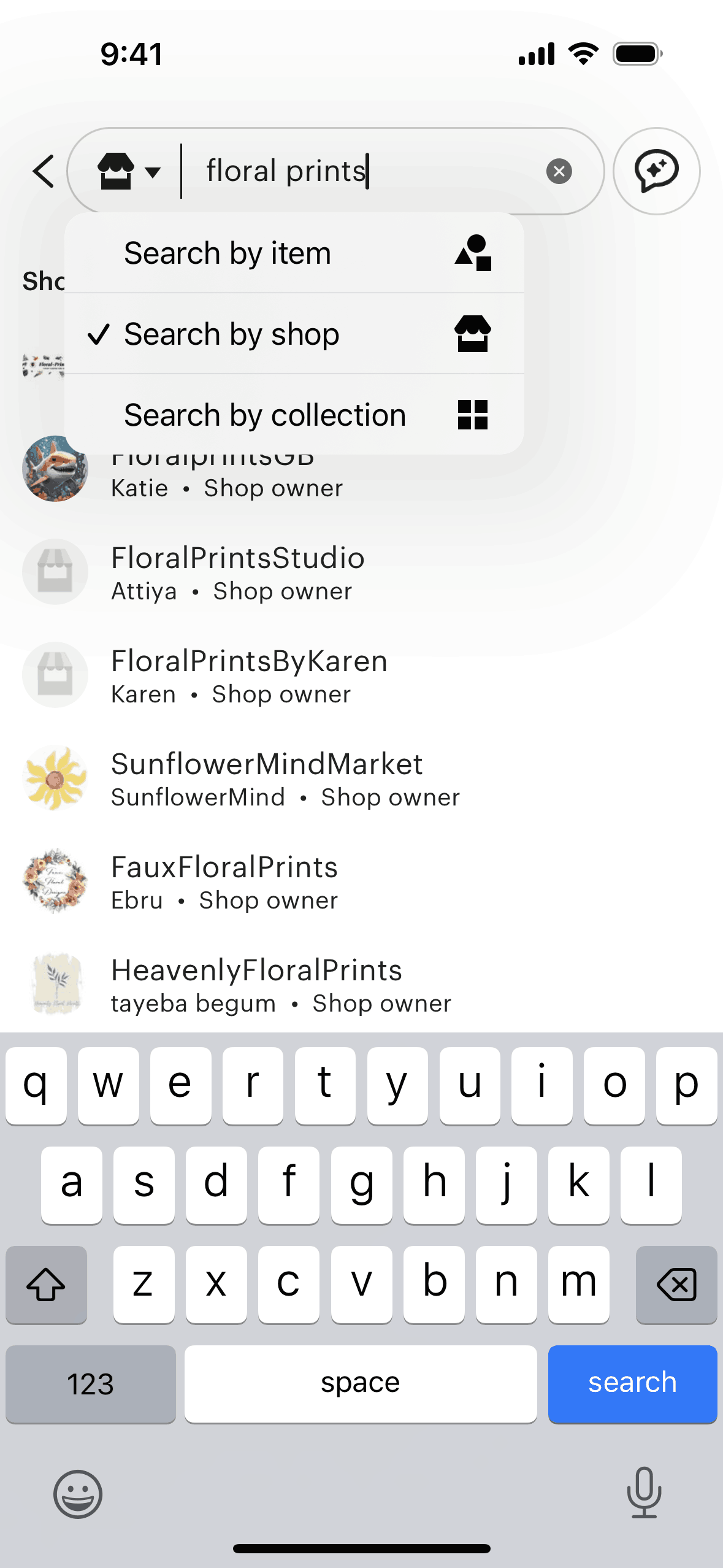Select Search by shop option
Viewport: 723px width, 1568px height.
294,334
